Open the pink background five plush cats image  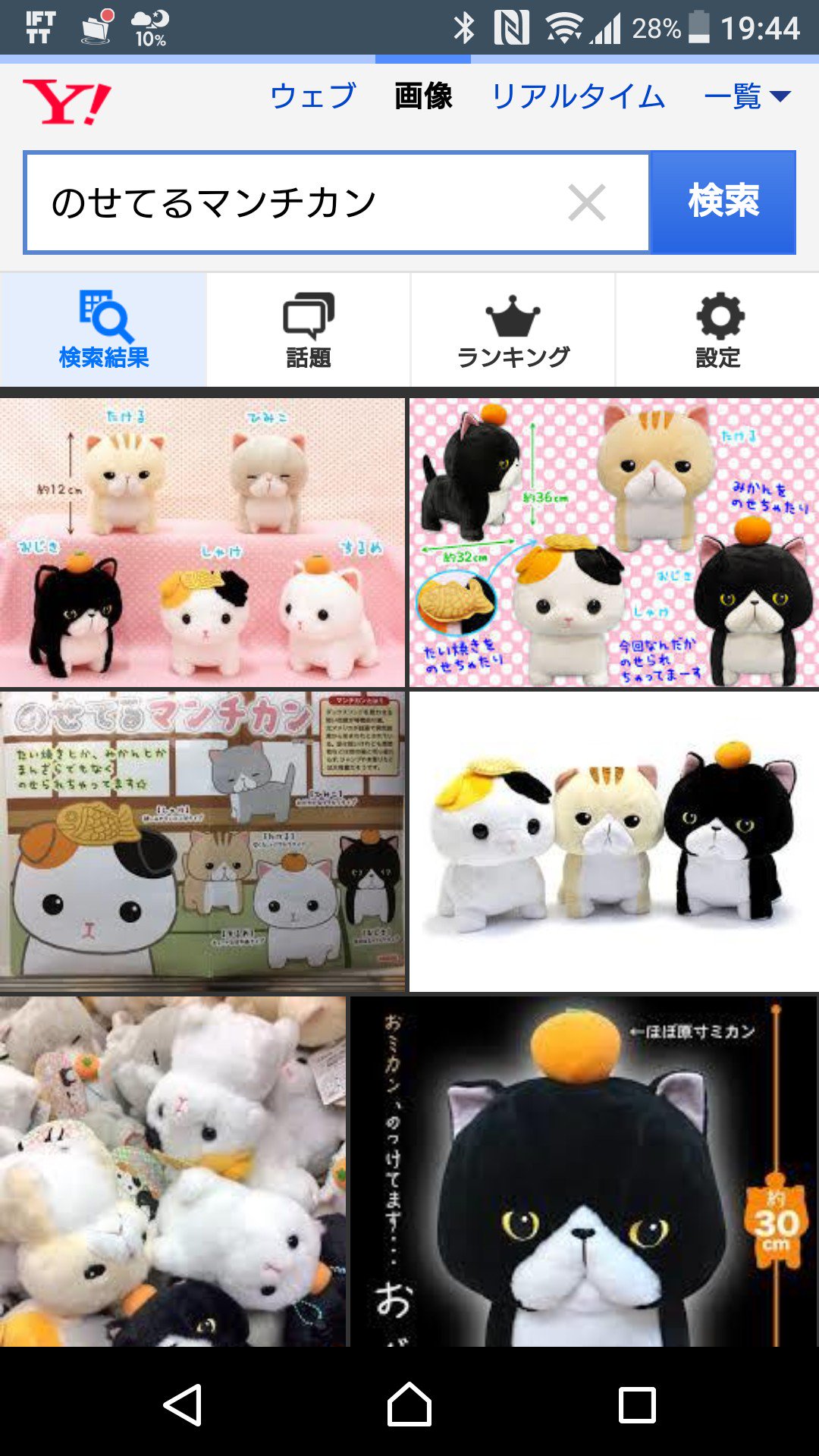click(202, 543)
